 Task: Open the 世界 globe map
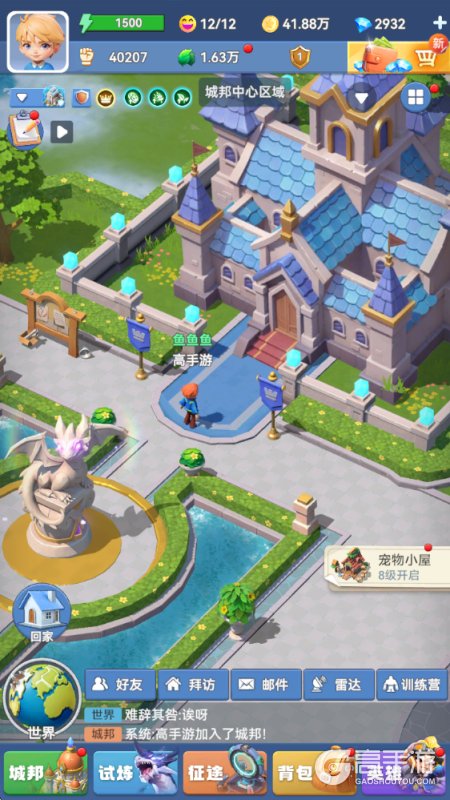(42, 698)
